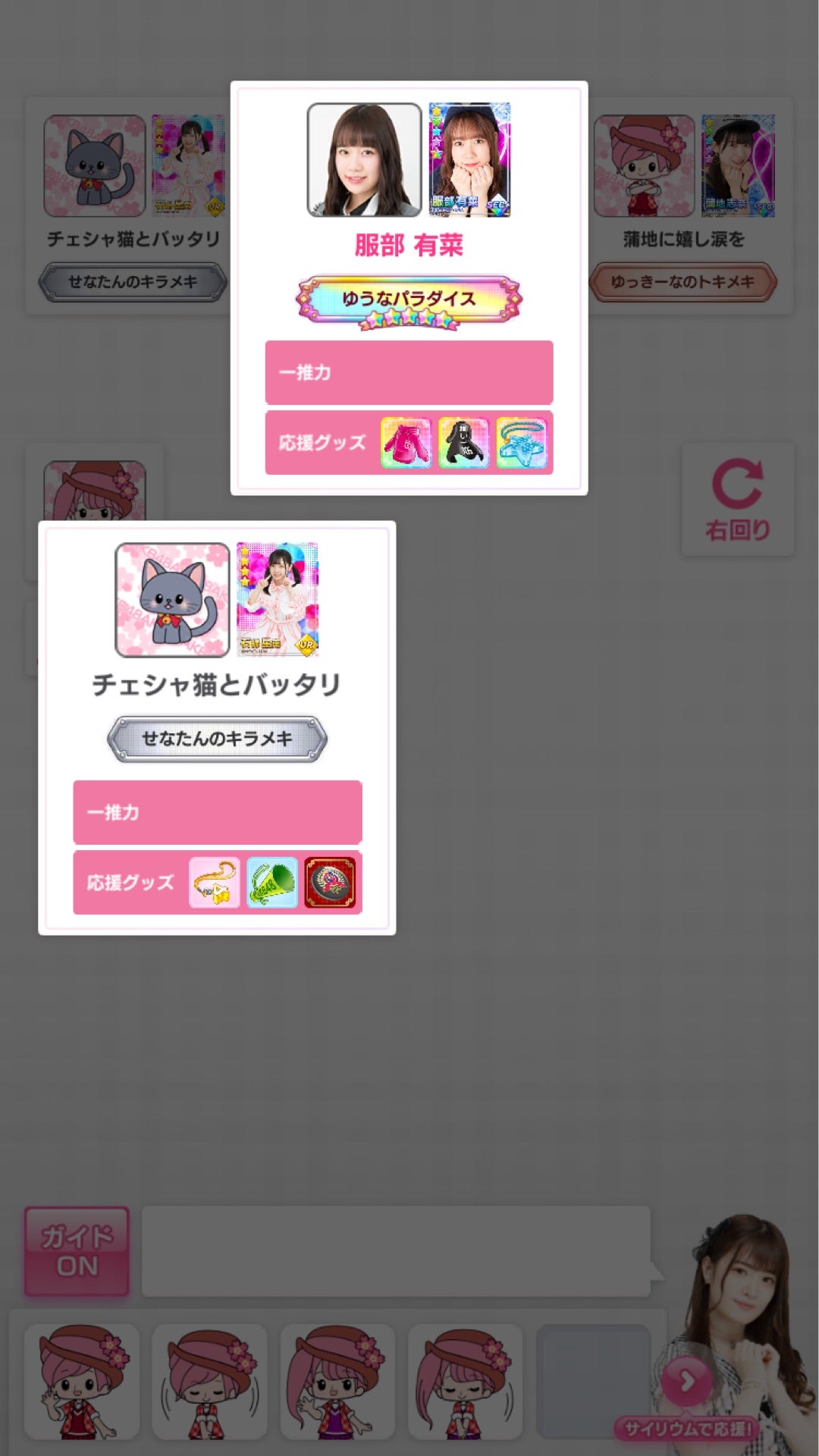Tap 一推力 bar under チェシャ猫とバッタリ

[217, 812]
